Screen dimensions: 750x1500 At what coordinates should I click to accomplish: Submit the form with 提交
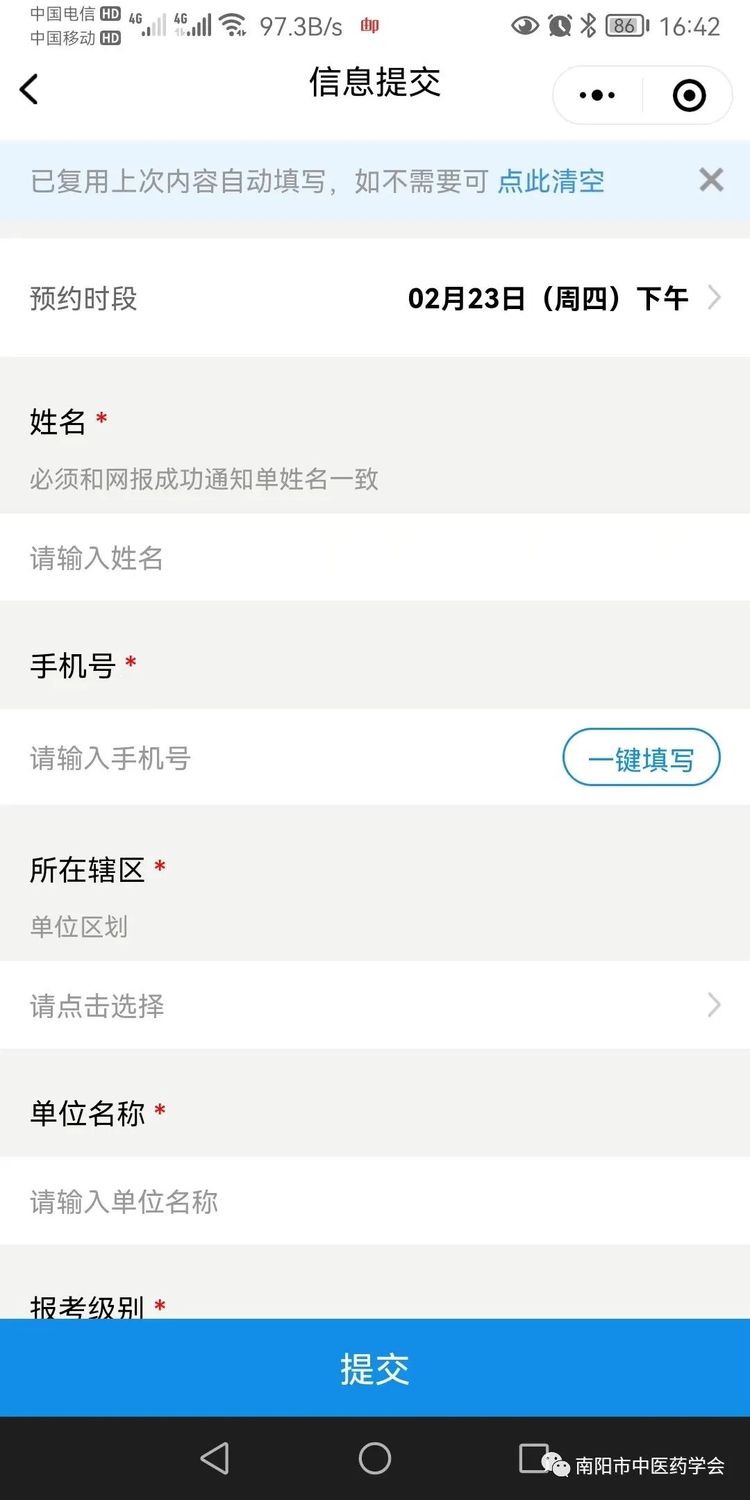[x=375, y=1368]
